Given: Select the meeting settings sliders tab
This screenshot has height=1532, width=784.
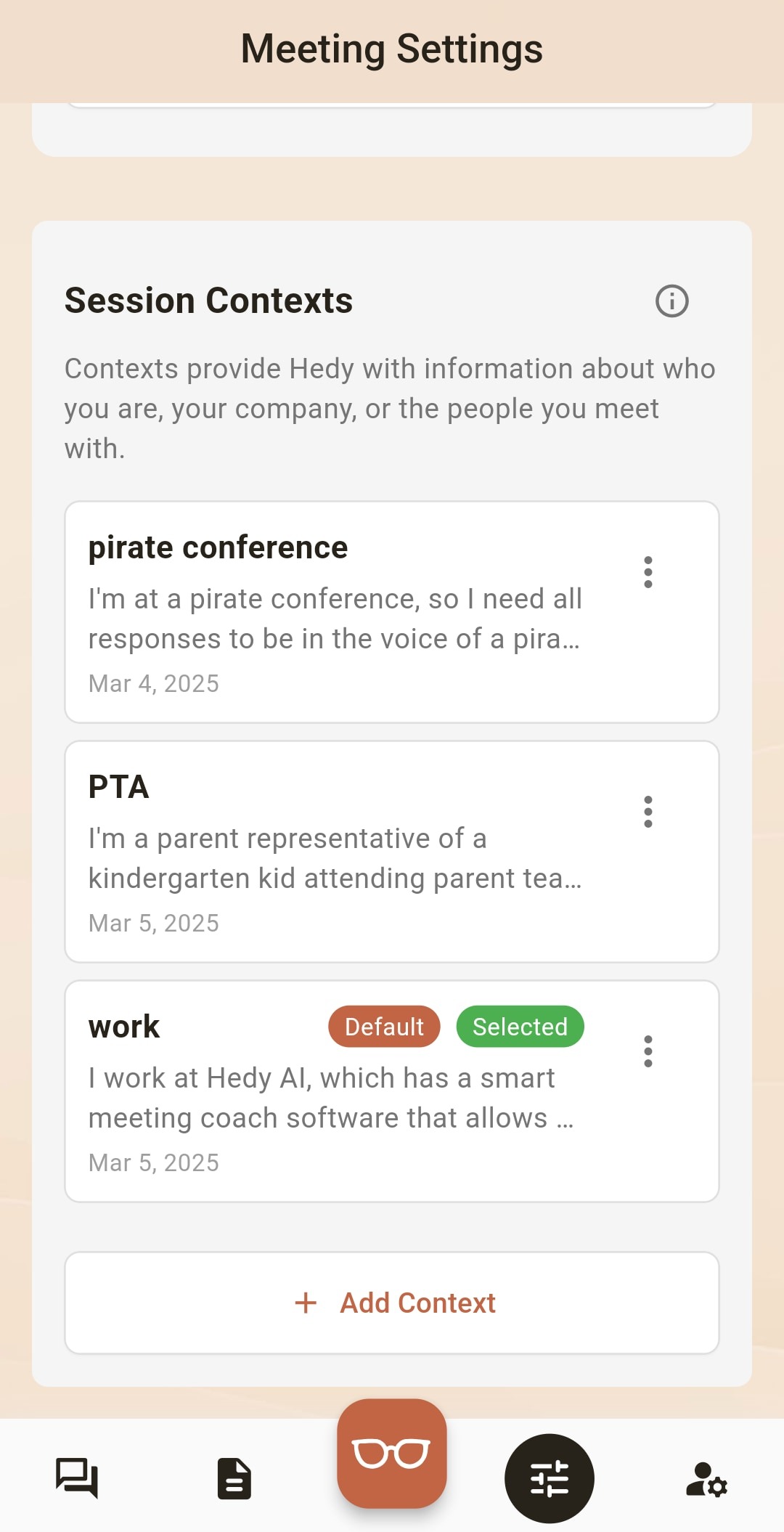Looking at the screenshot, I should click(x=550, y=1478).
